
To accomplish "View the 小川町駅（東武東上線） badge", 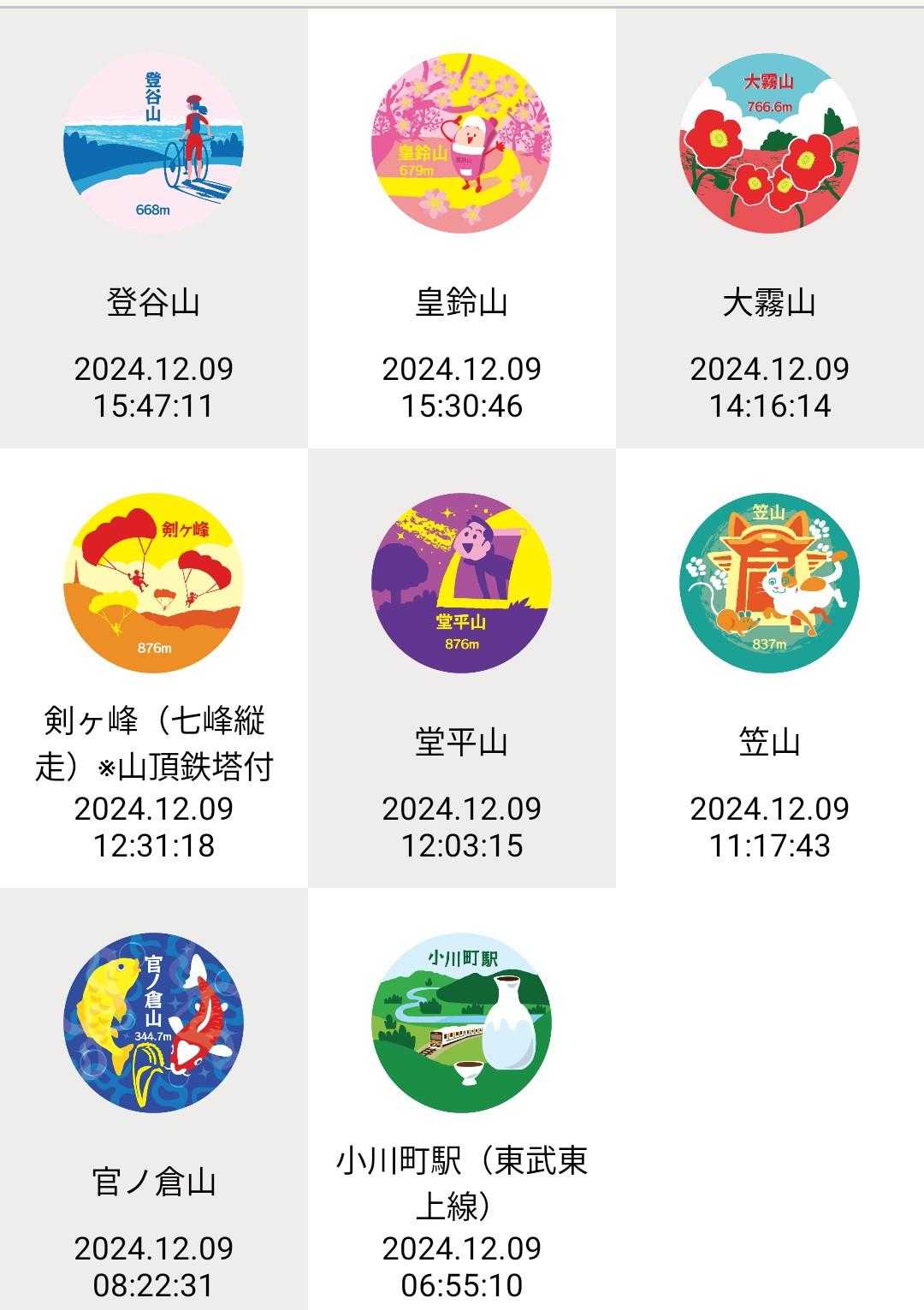I will 462,1023.
